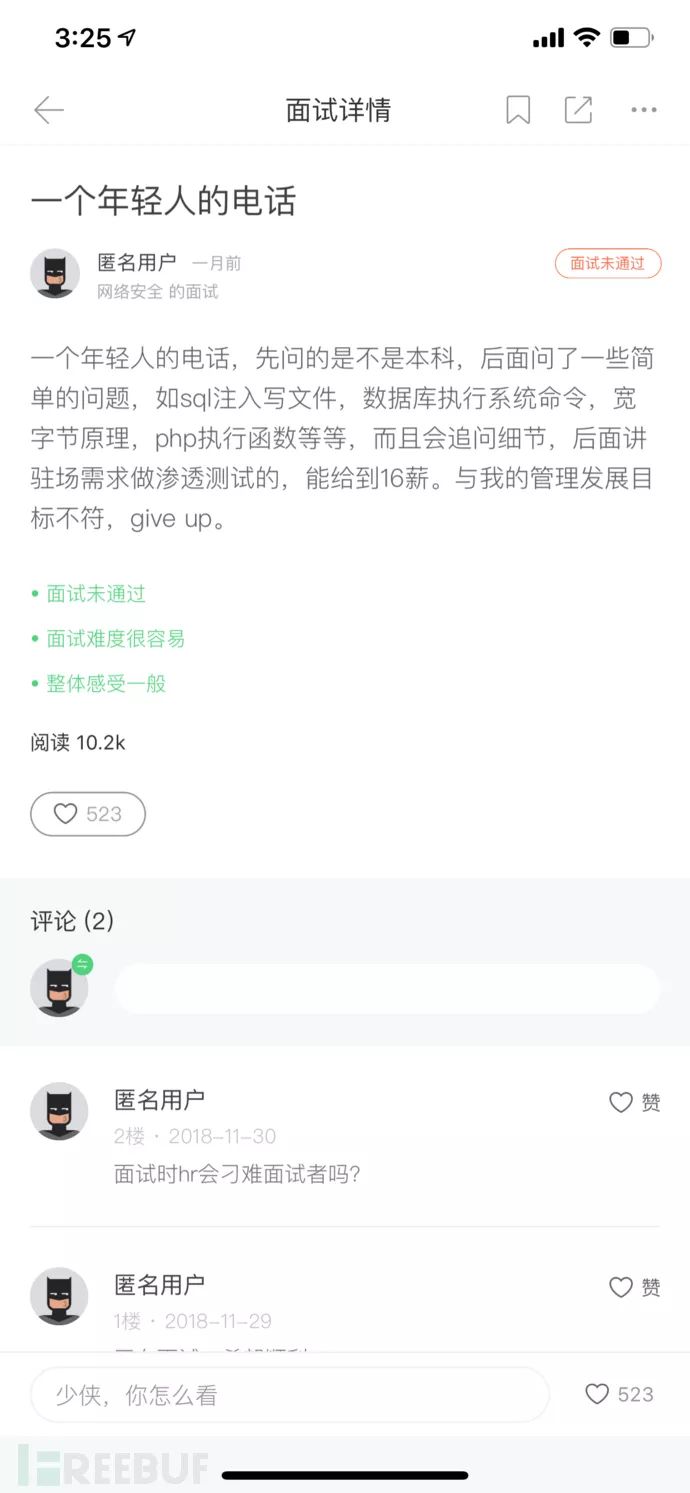
Task: Go back using the arrow icon
Action: (x=48, y=110)
